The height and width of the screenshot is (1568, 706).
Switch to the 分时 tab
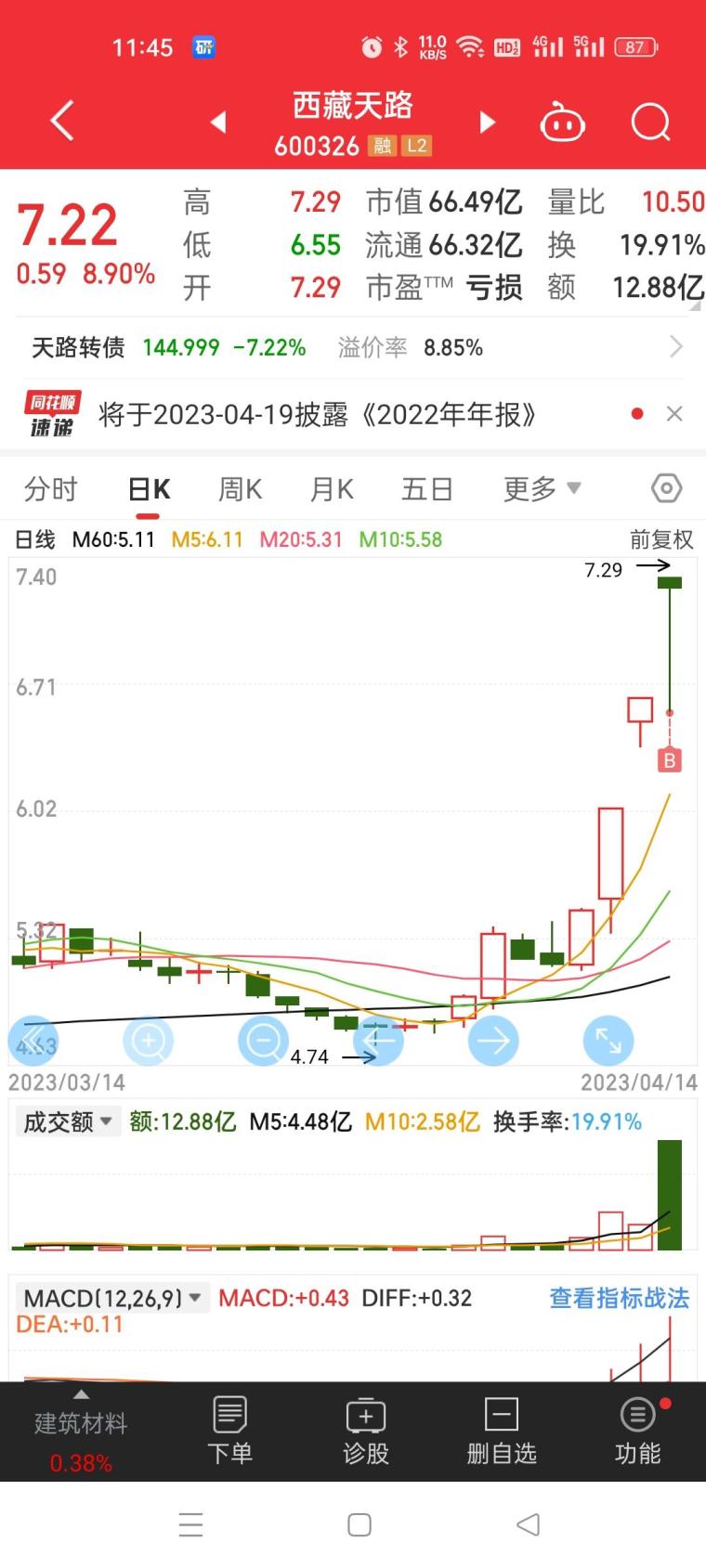(50, 487)
